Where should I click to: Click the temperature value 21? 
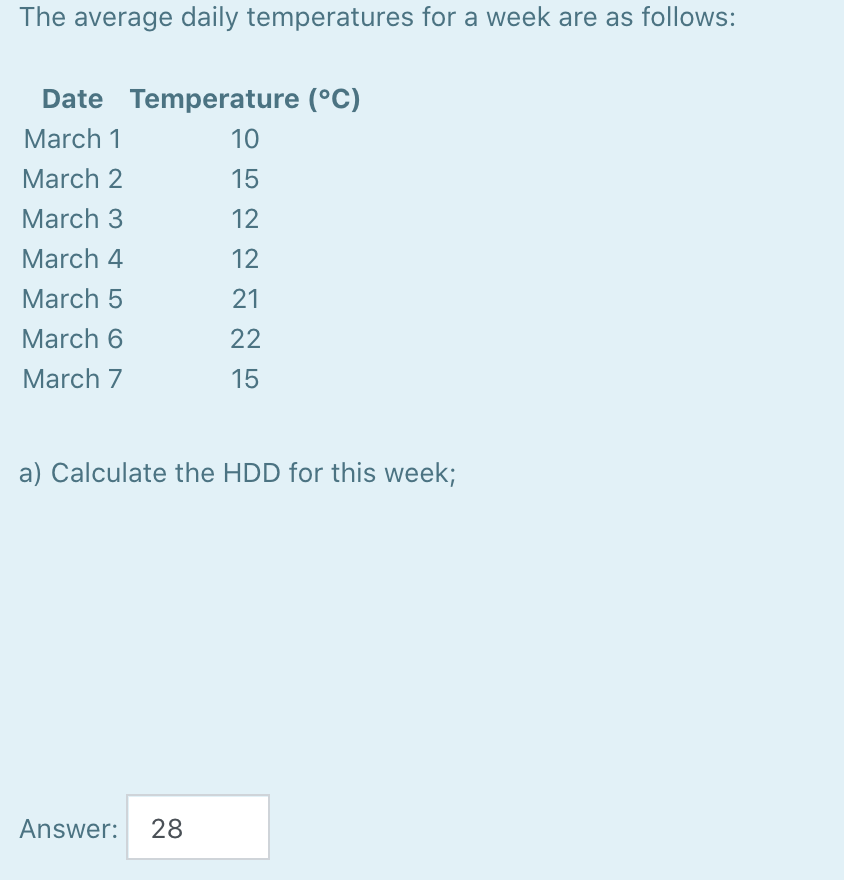click(246, 299)
